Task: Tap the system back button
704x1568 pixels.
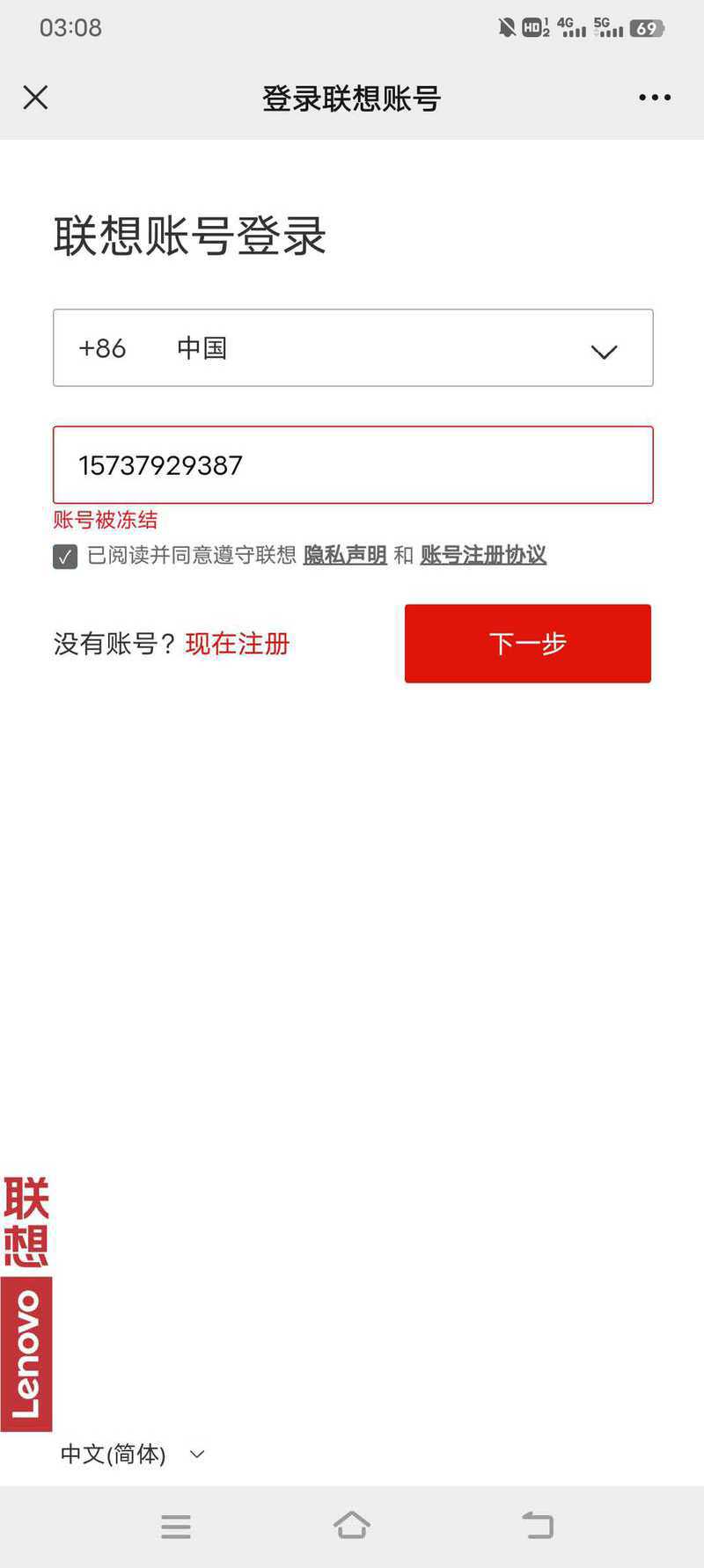Action: pos(538,1526)
